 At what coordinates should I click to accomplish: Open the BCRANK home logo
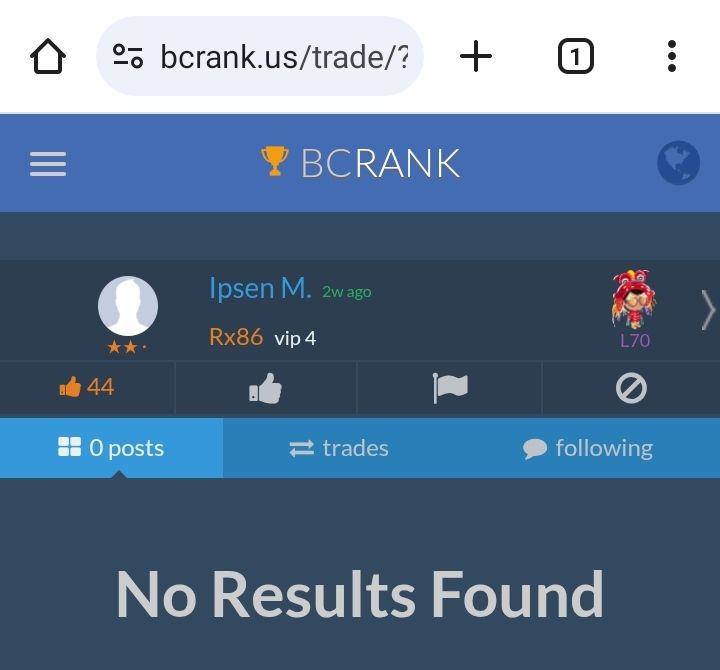(x=360, y=163)
